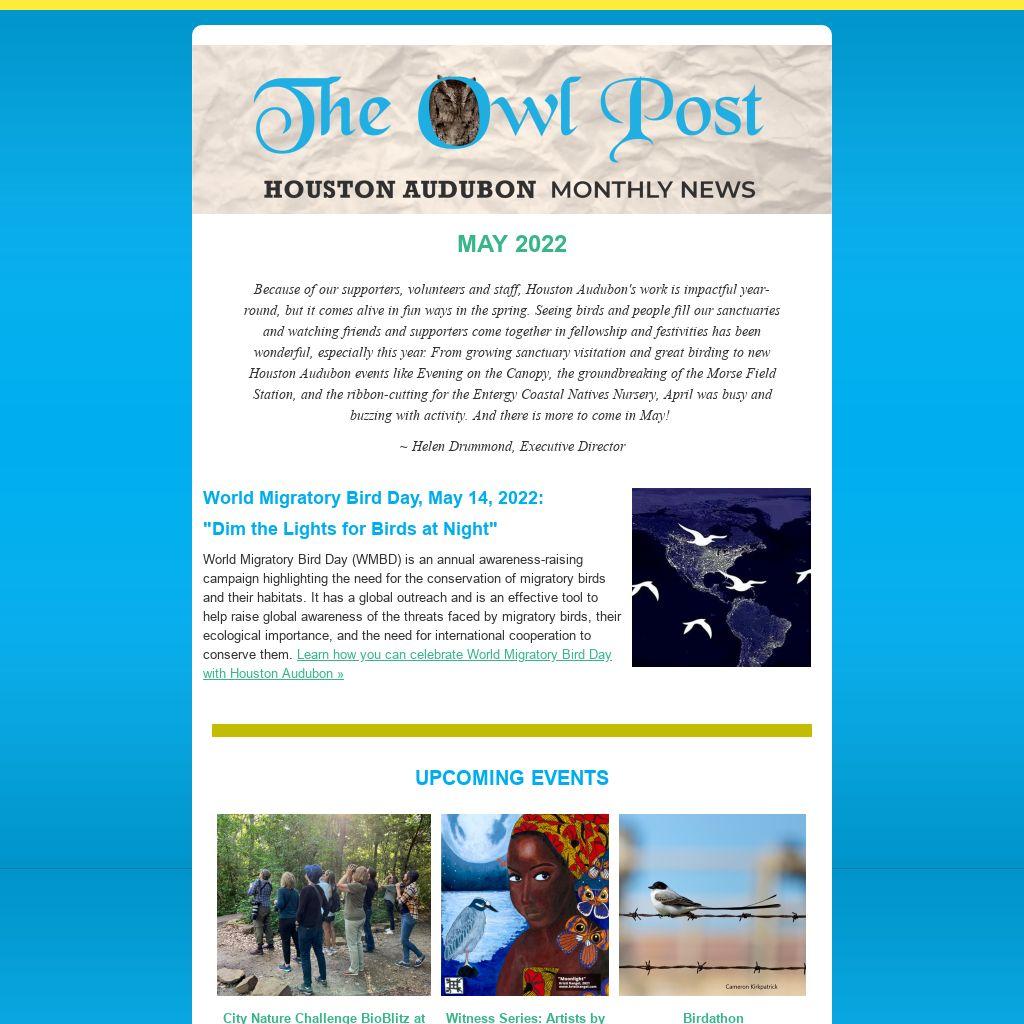Tap the night-lights migratory birds image
This screenshot has width=1024, height=1024.
coord(721,577)
